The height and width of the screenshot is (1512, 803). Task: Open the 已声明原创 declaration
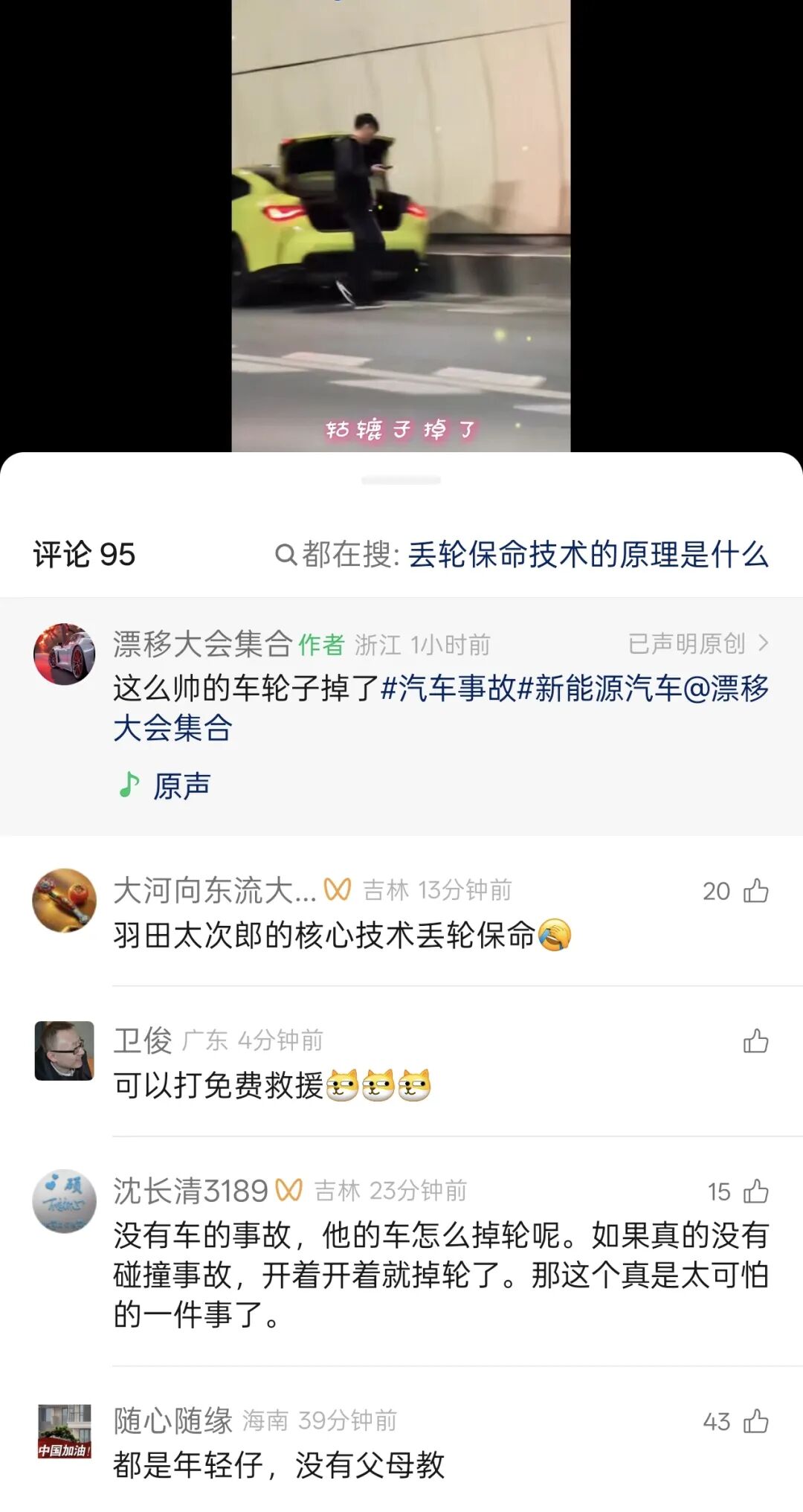[x=698, y=643]
